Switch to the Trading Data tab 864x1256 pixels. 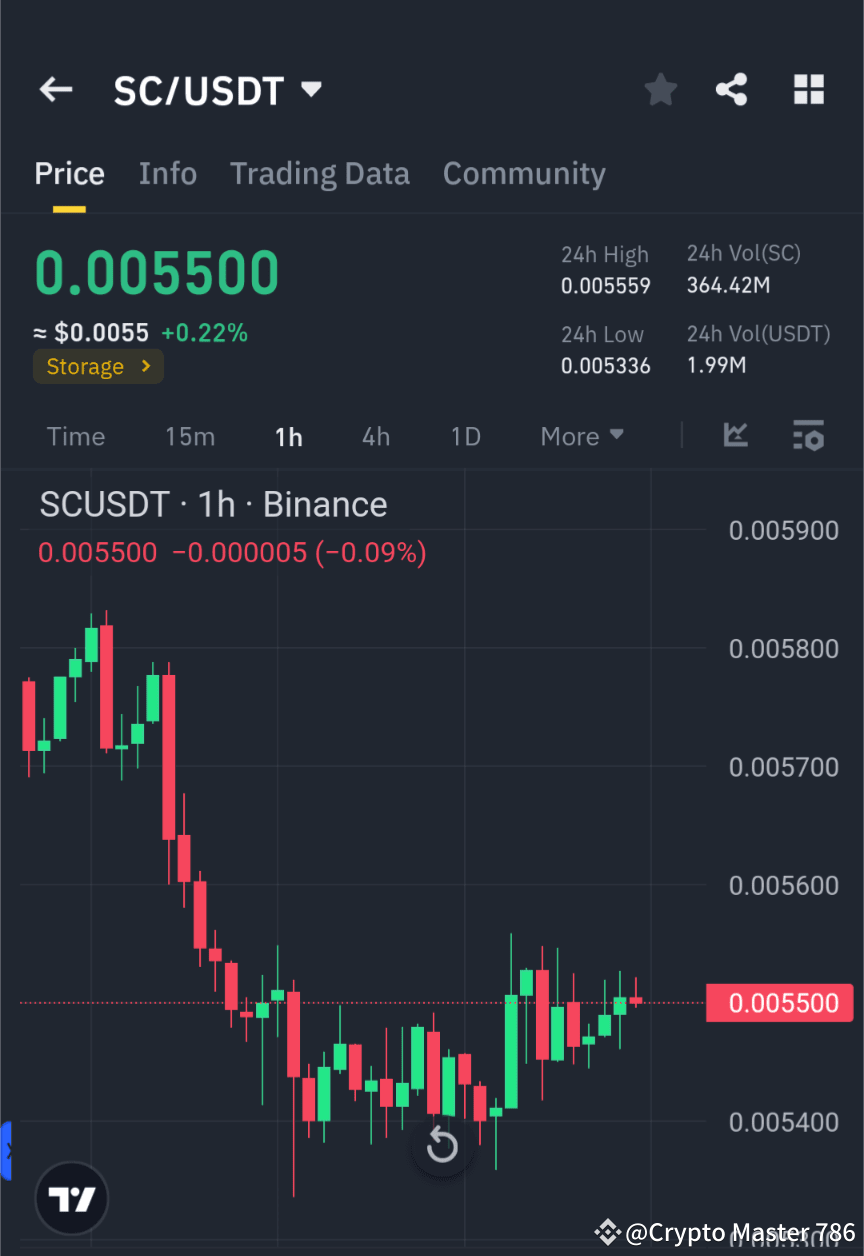point(320,173)
